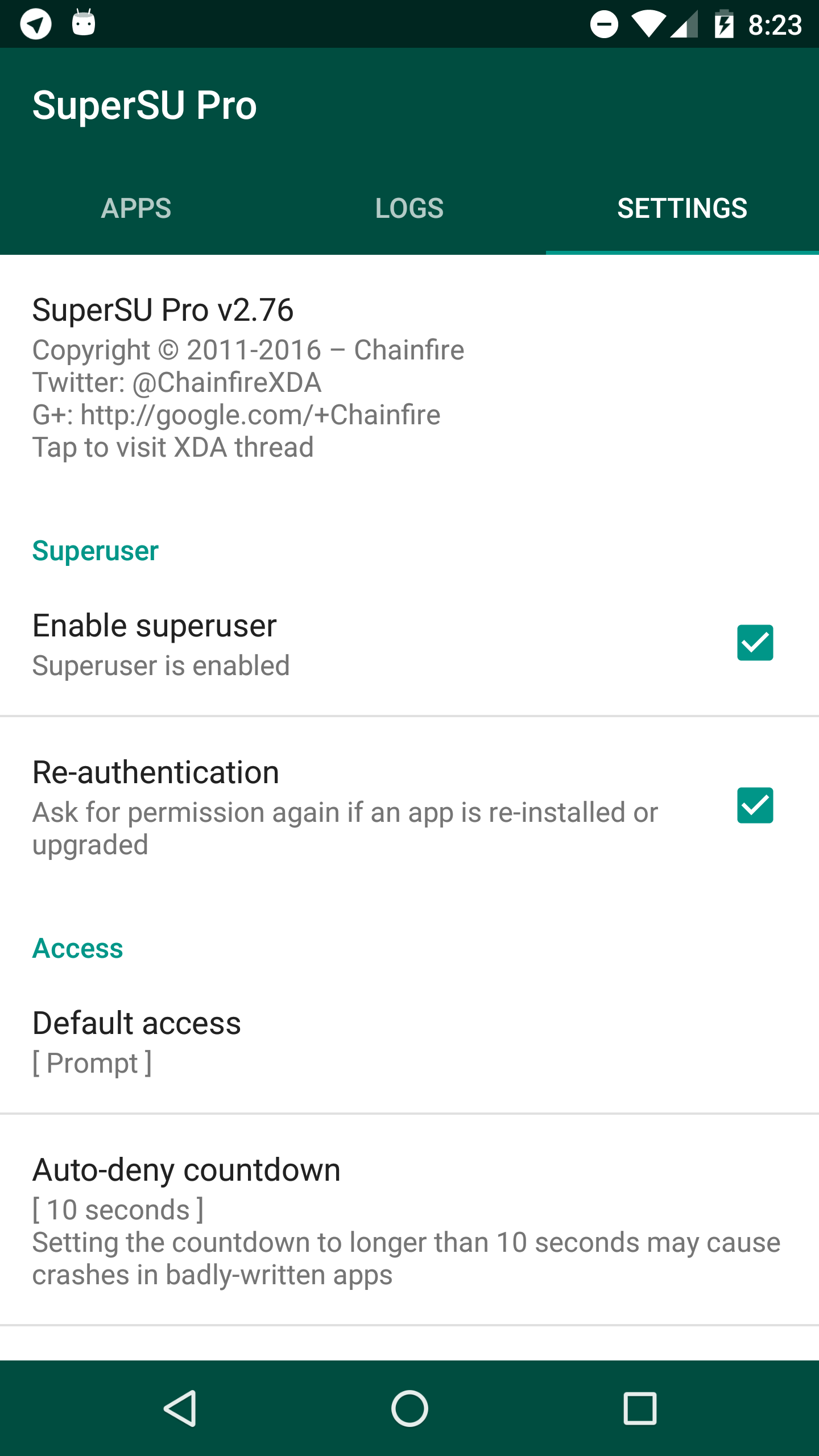Open SuperSU Pro v2.76 XDA thread entry
Image resolution: width=819 pixels, height=1456 pixels.
click(x=409, y=378)
